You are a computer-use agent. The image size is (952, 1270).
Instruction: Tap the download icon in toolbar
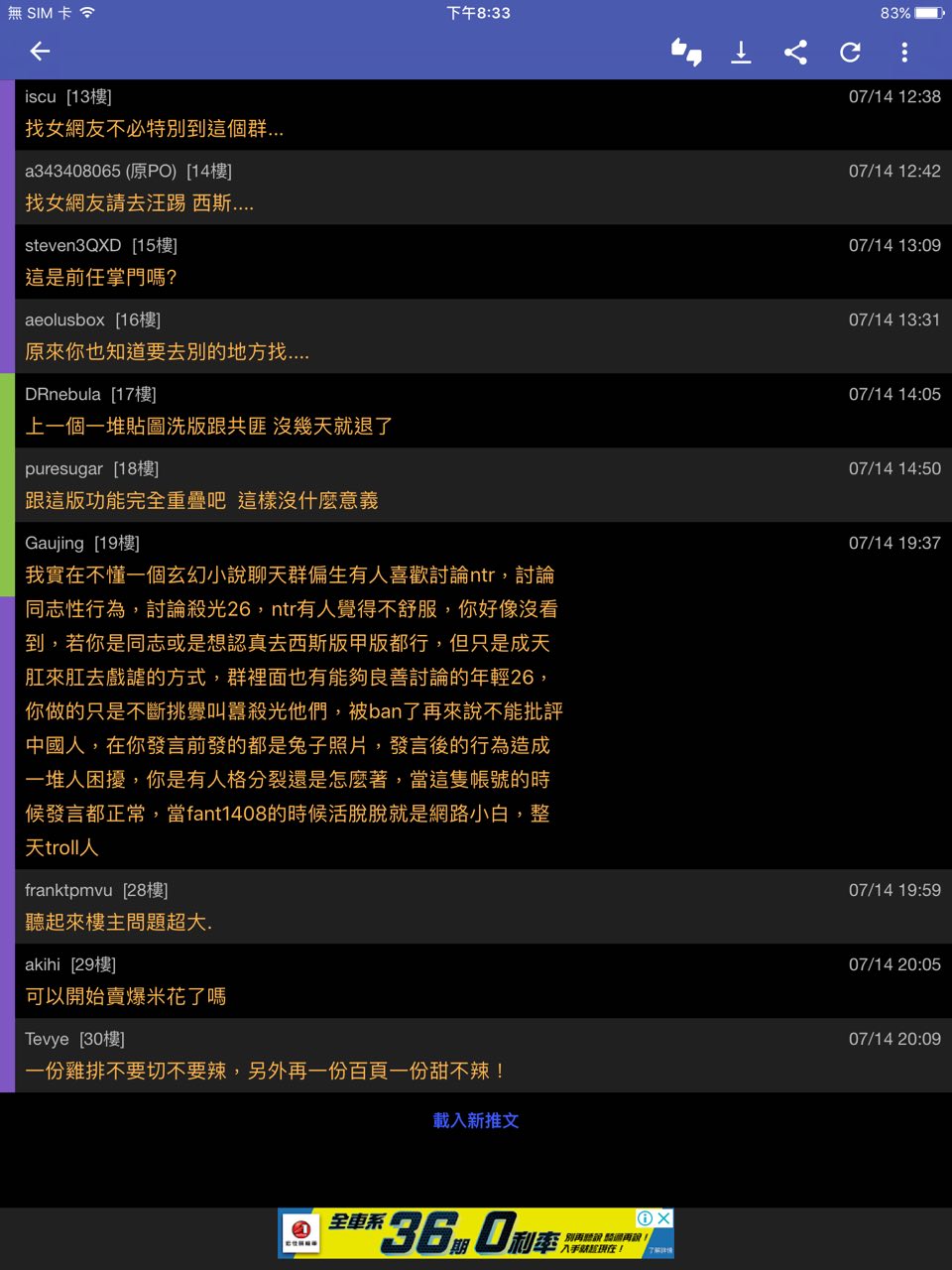(x=741, y=52)
